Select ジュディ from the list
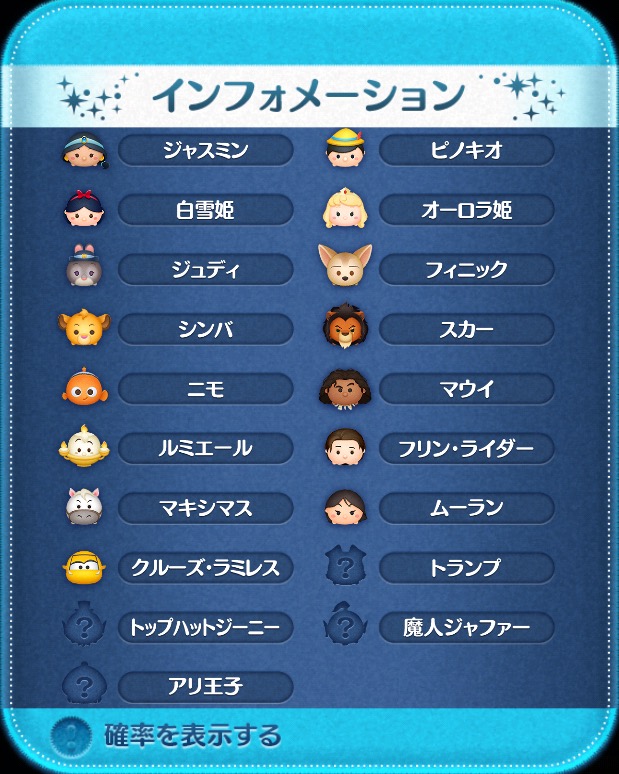 205,269
